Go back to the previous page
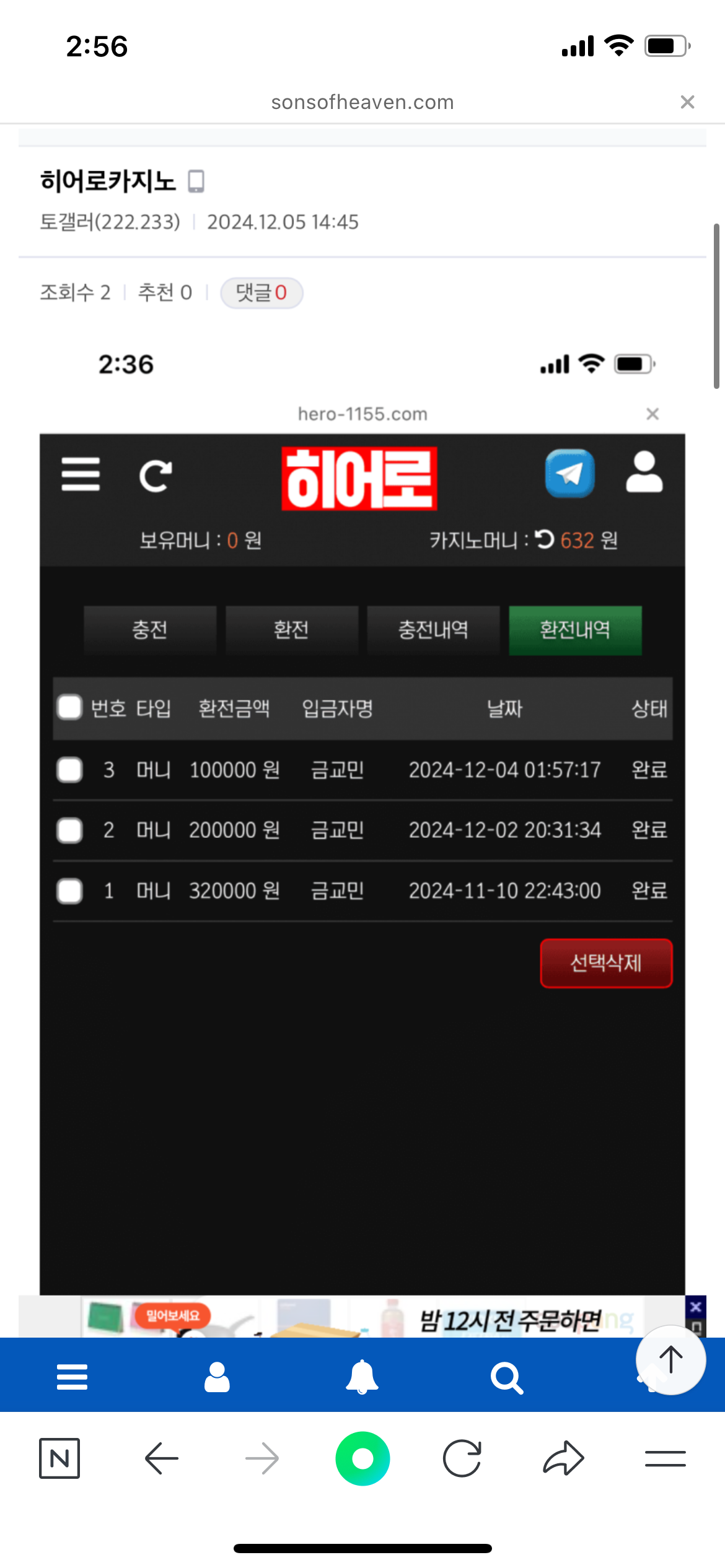This screenshot has height=1568, width=725. [161, 1458]
